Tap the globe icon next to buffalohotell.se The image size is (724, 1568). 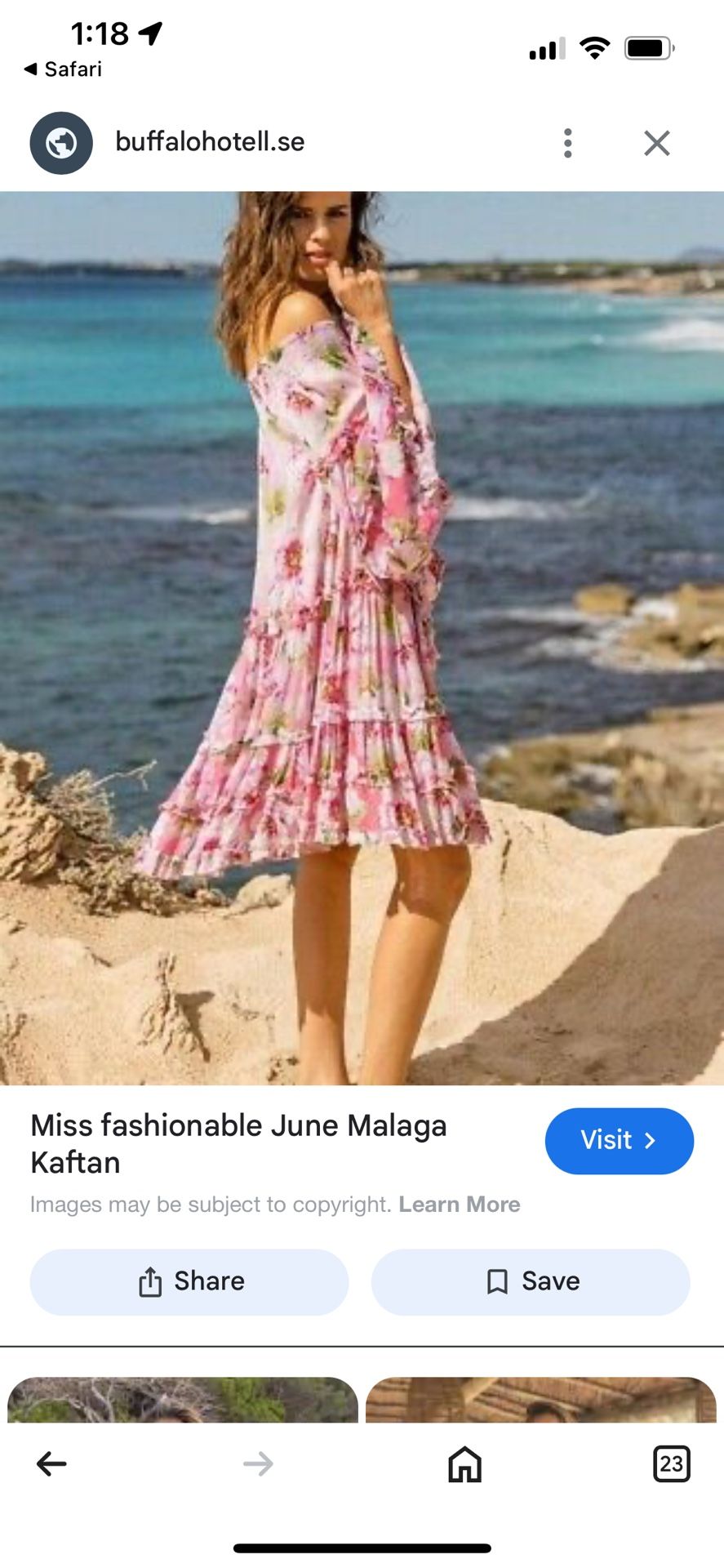click(x=61, y=142)
